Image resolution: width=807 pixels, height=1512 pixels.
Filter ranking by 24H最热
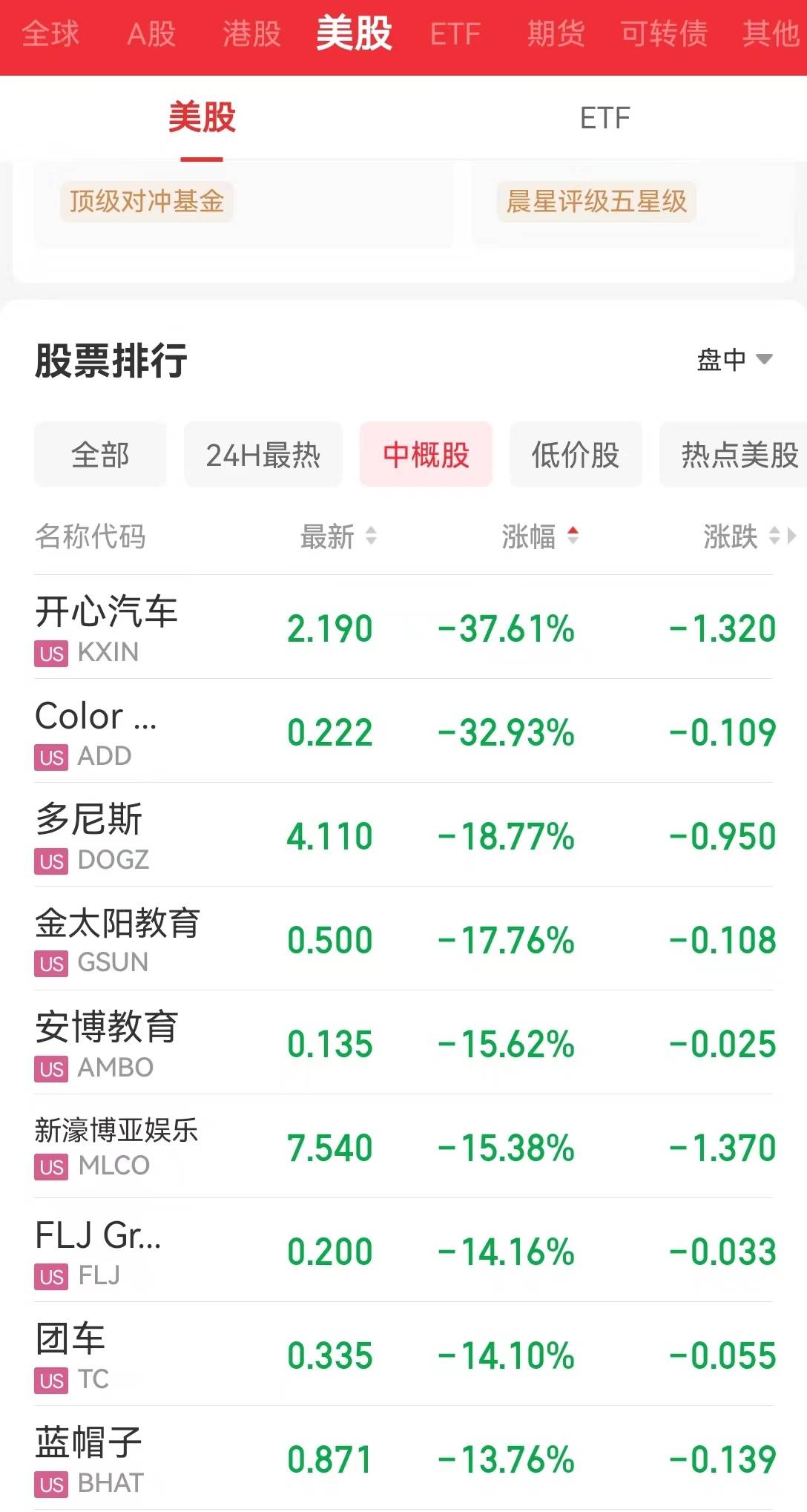coord(263,455)
